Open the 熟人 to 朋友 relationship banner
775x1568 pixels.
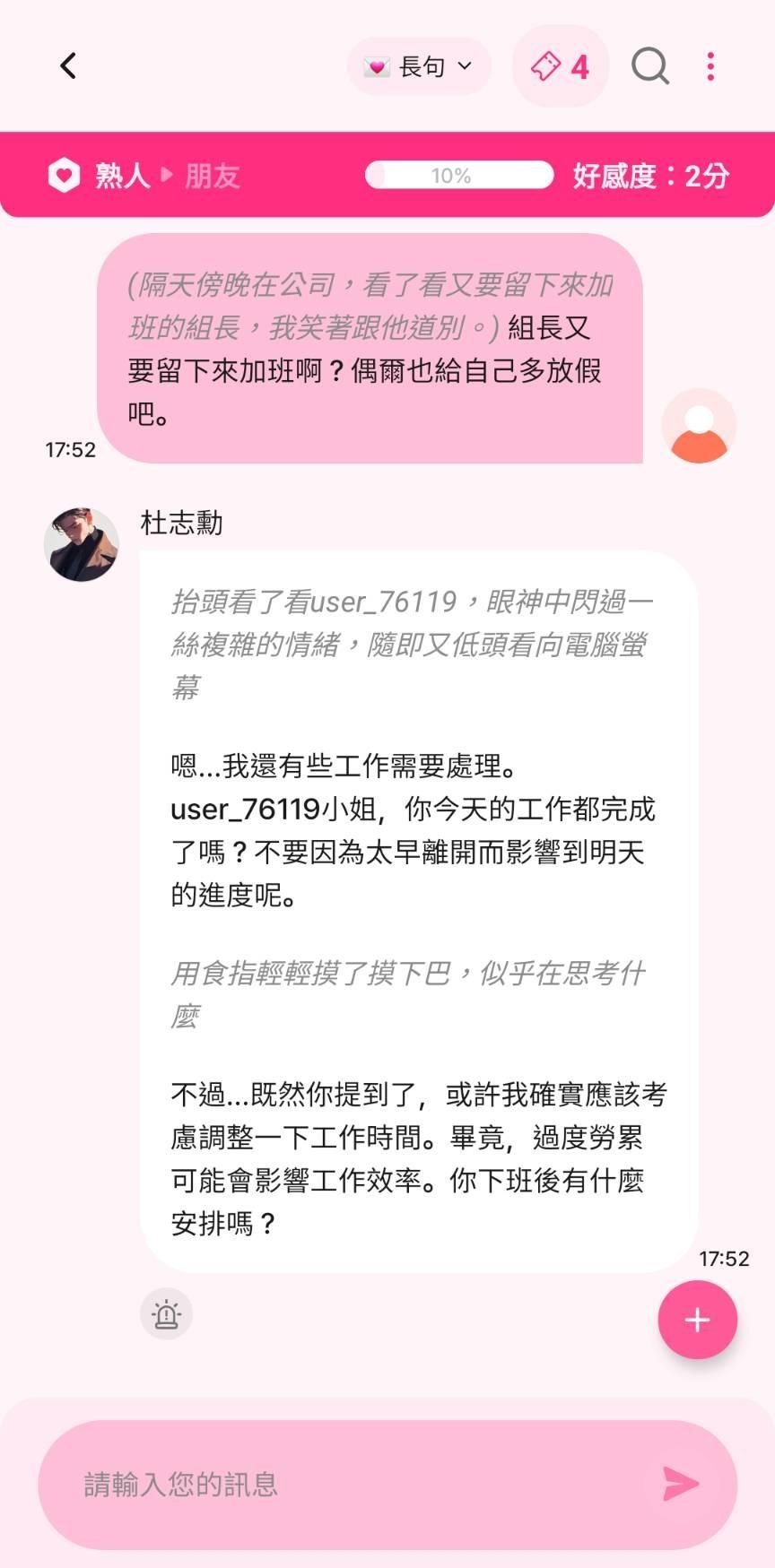pos(387,175)
